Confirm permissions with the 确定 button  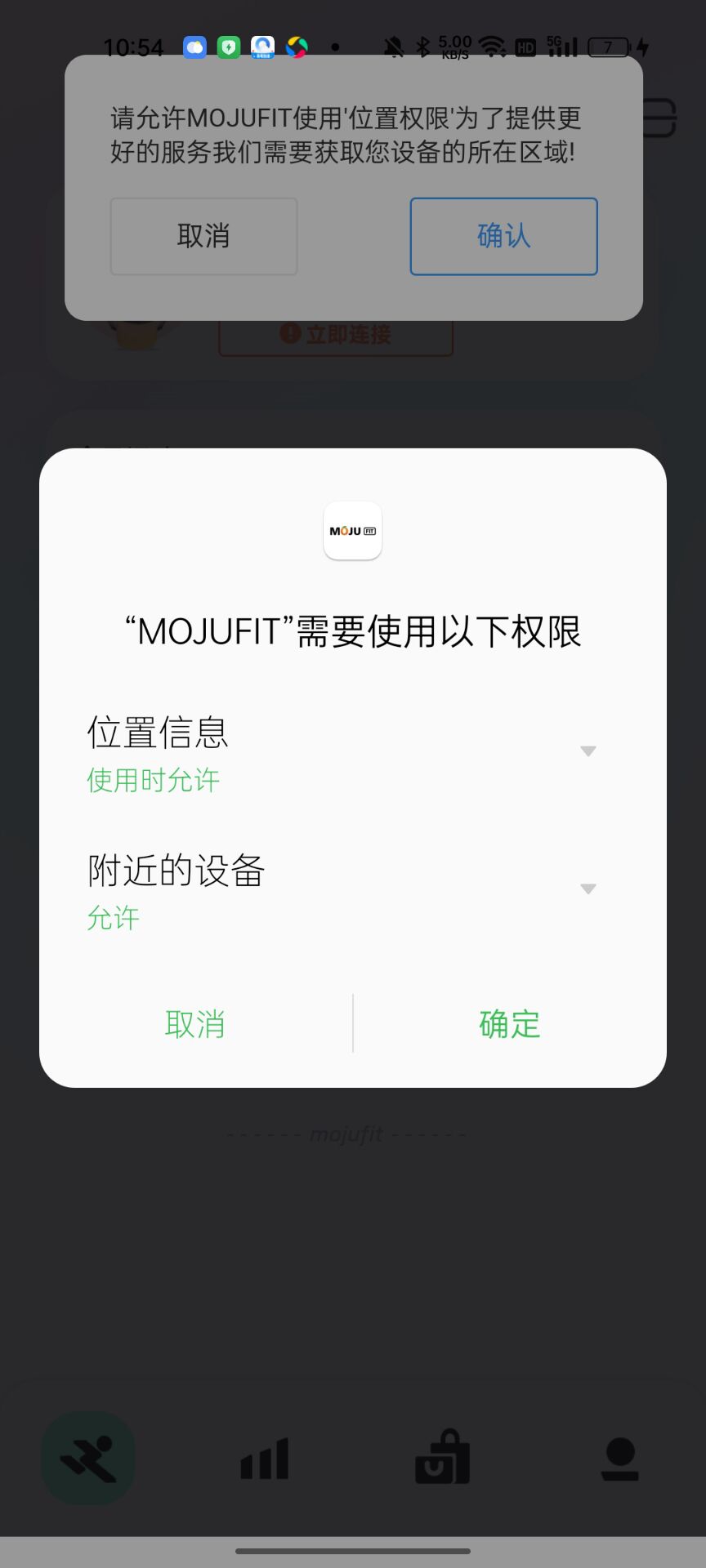click(x=508, y=1025)
